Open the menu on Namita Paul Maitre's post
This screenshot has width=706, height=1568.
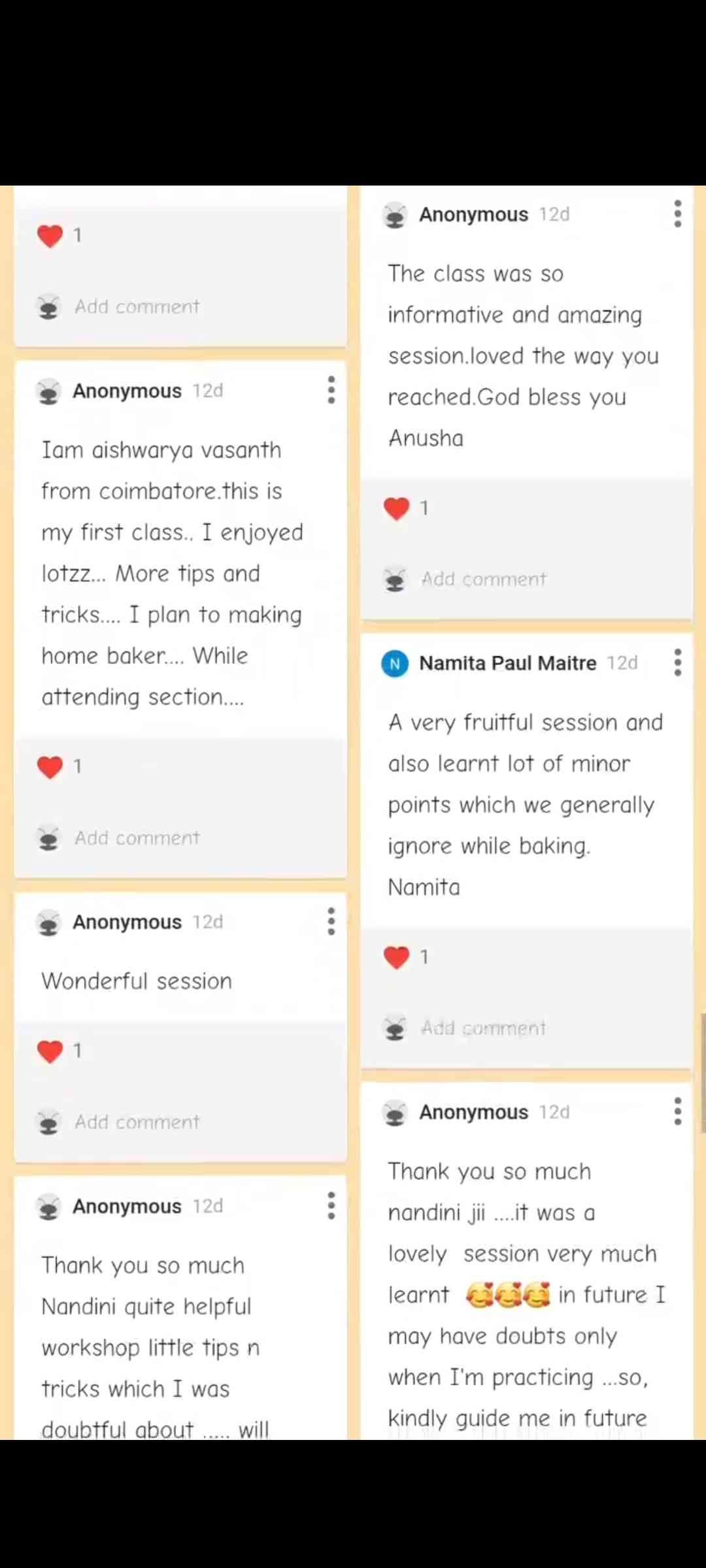point(678,662)
